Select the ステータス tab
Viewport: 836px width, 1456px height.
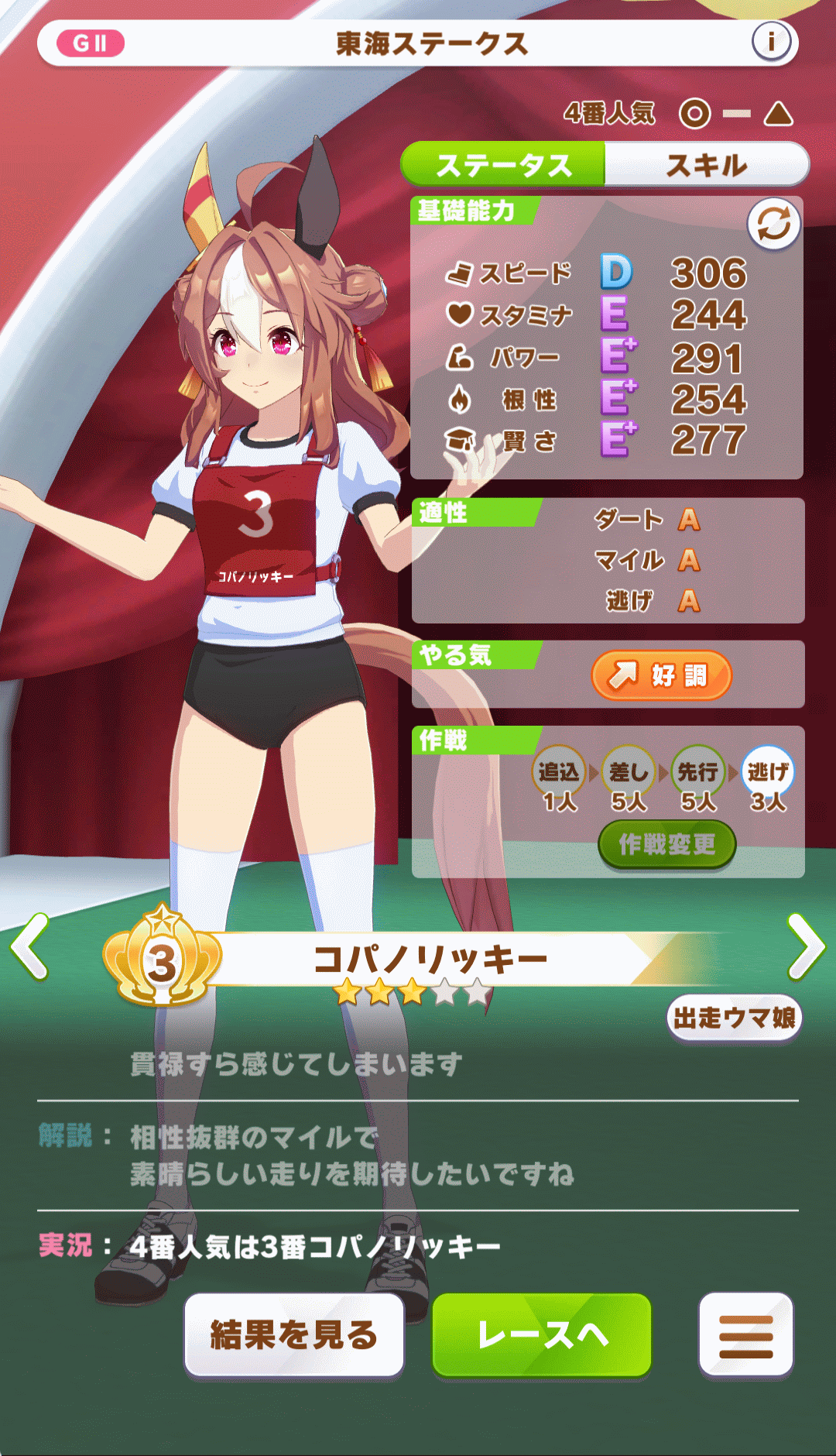click(x=503, y=165)
